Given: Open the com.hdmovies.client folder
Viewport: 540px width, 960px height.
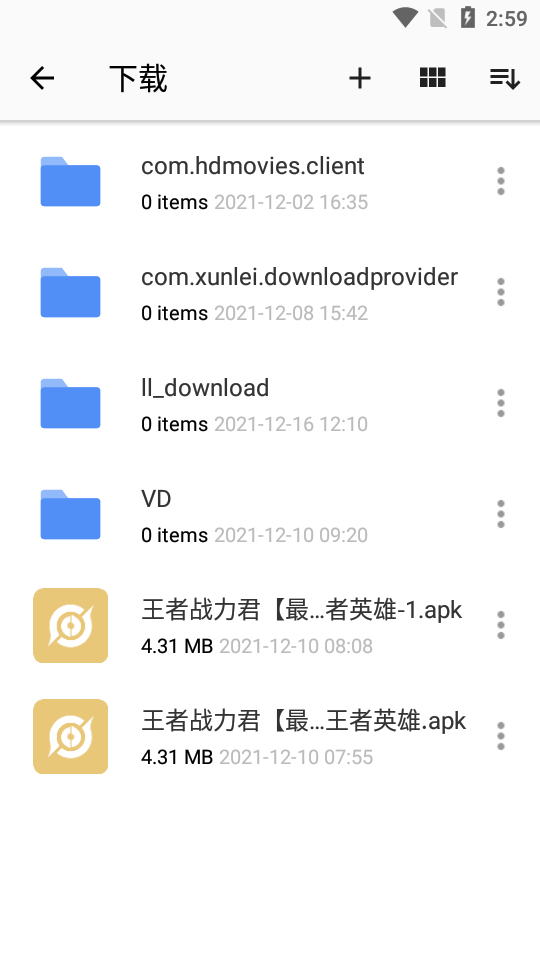Looking at the screenshot, I should coord(270,182).
